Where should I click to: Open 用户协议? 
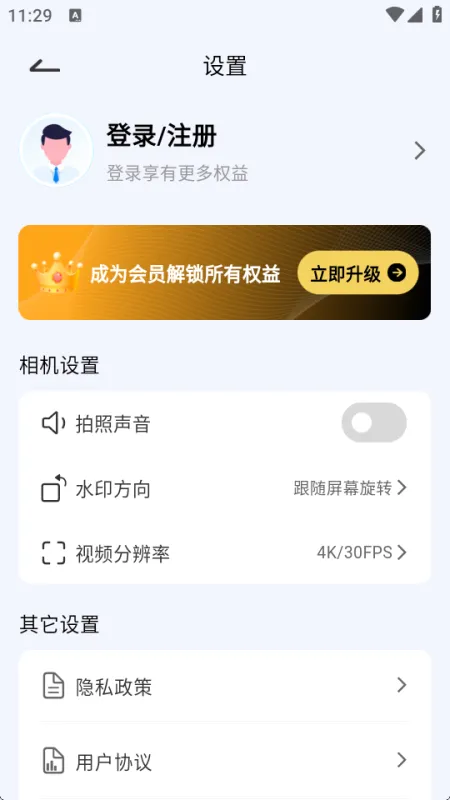[x=224, y=761]
